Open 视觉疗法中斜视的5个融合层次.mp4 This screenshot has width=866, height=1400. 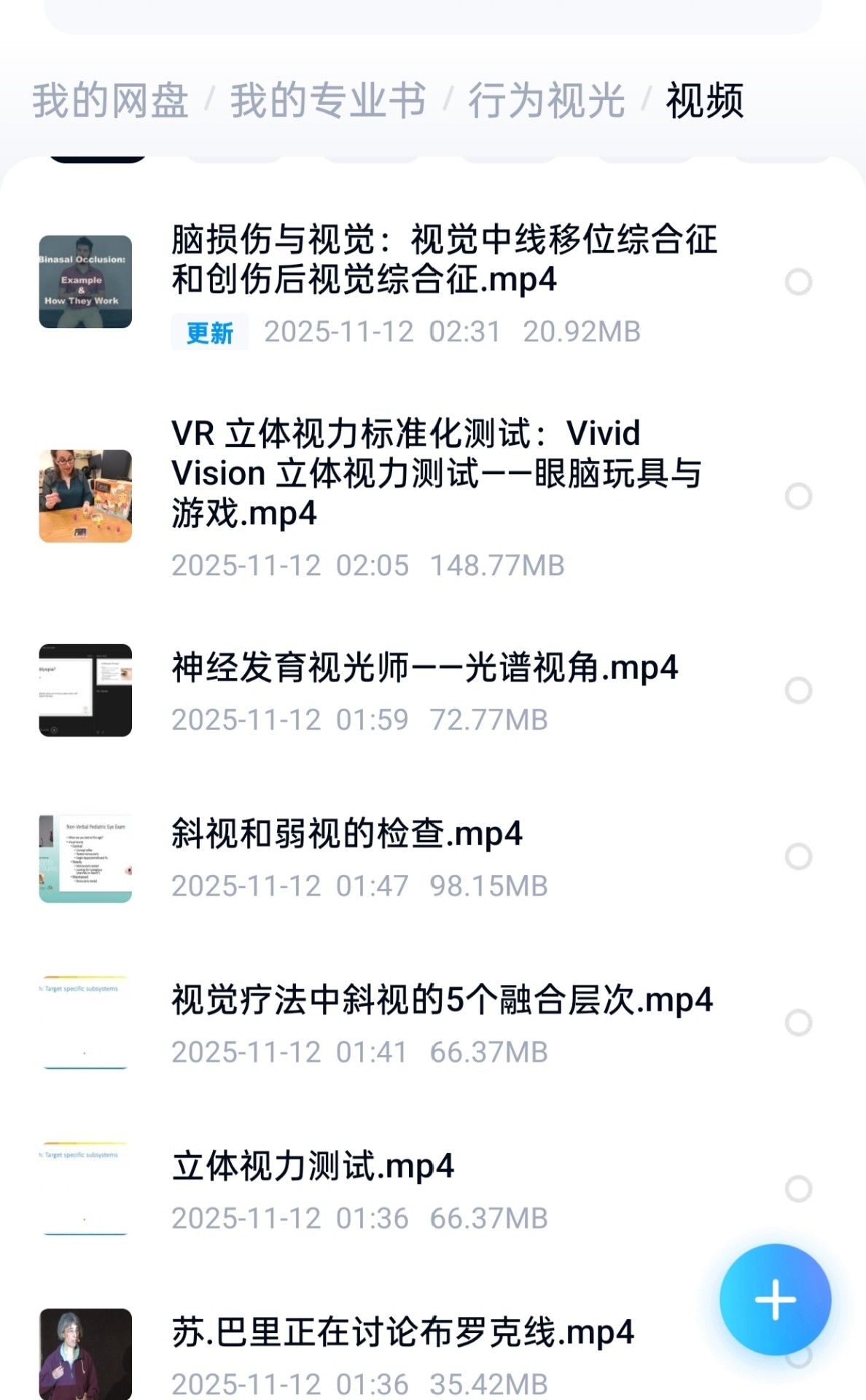(x=442, y=1000)
